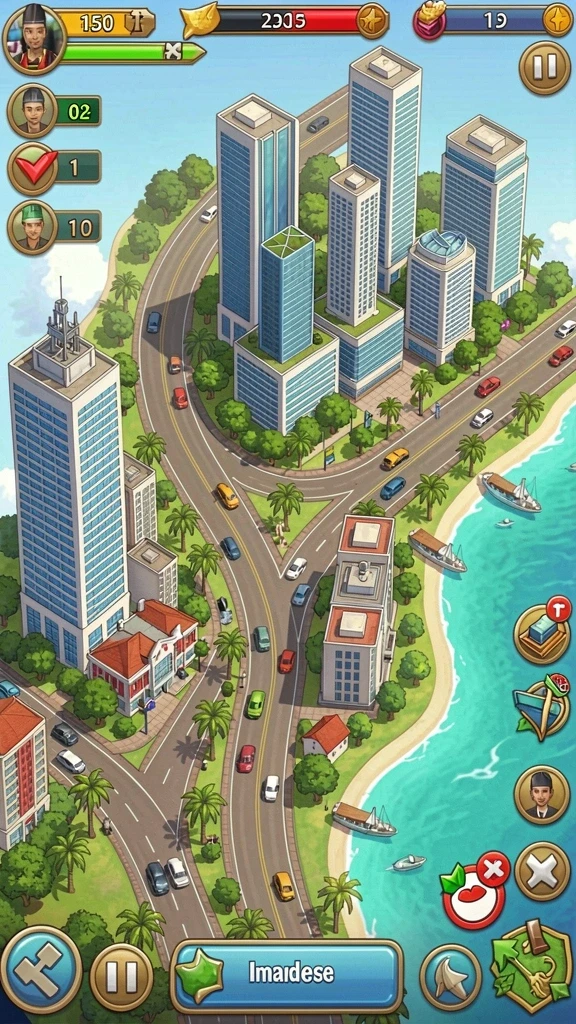
Task: Open the building shop icon with badge
Action: coord(542,633)
